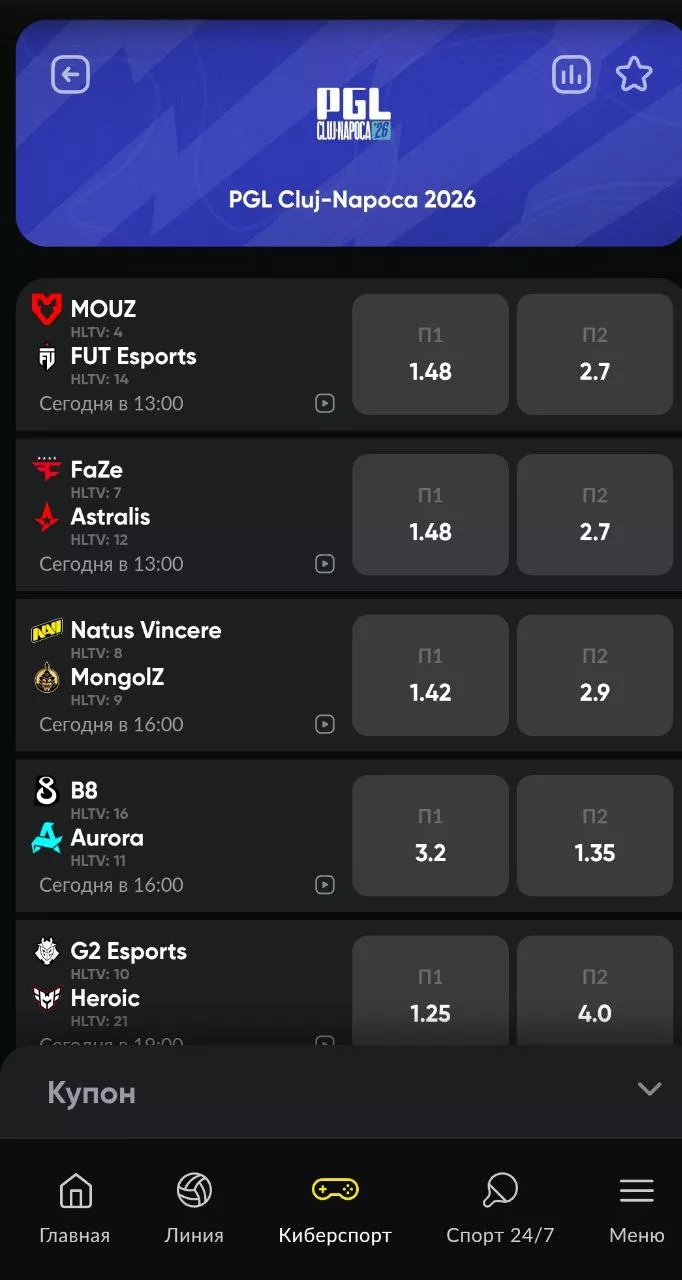Switch to the Главная tab

(75, 1208)
